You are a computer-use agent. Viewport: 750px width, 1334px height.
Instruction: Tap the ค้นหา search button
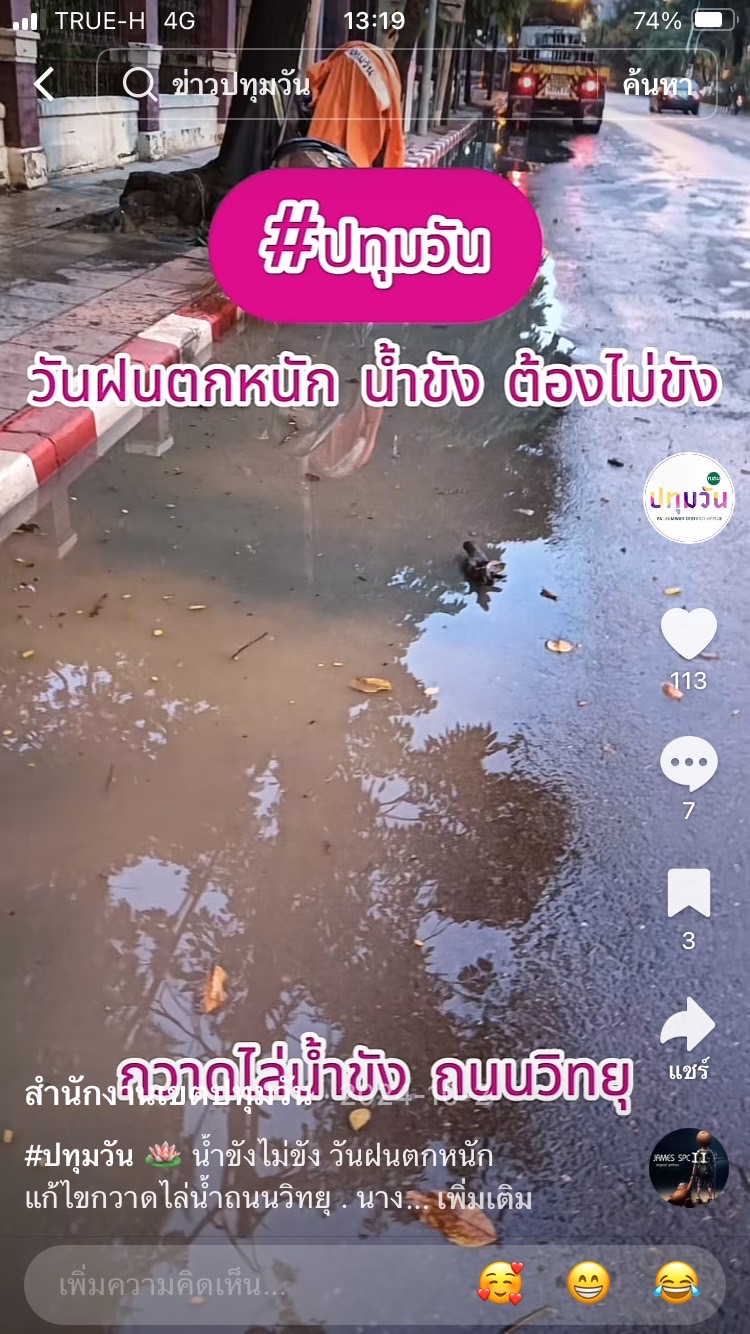[659, 85]
